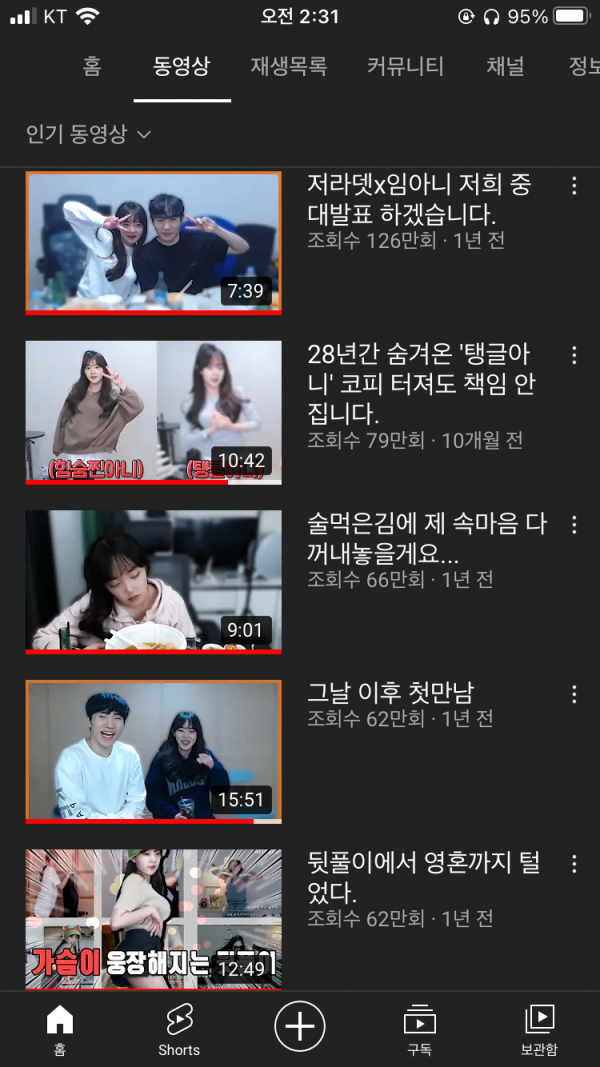Image resolution: width=600 pixels, height=1067 pixels.
Task: Go to the bottom 홈 tab
Action: tap(60, 1030)
